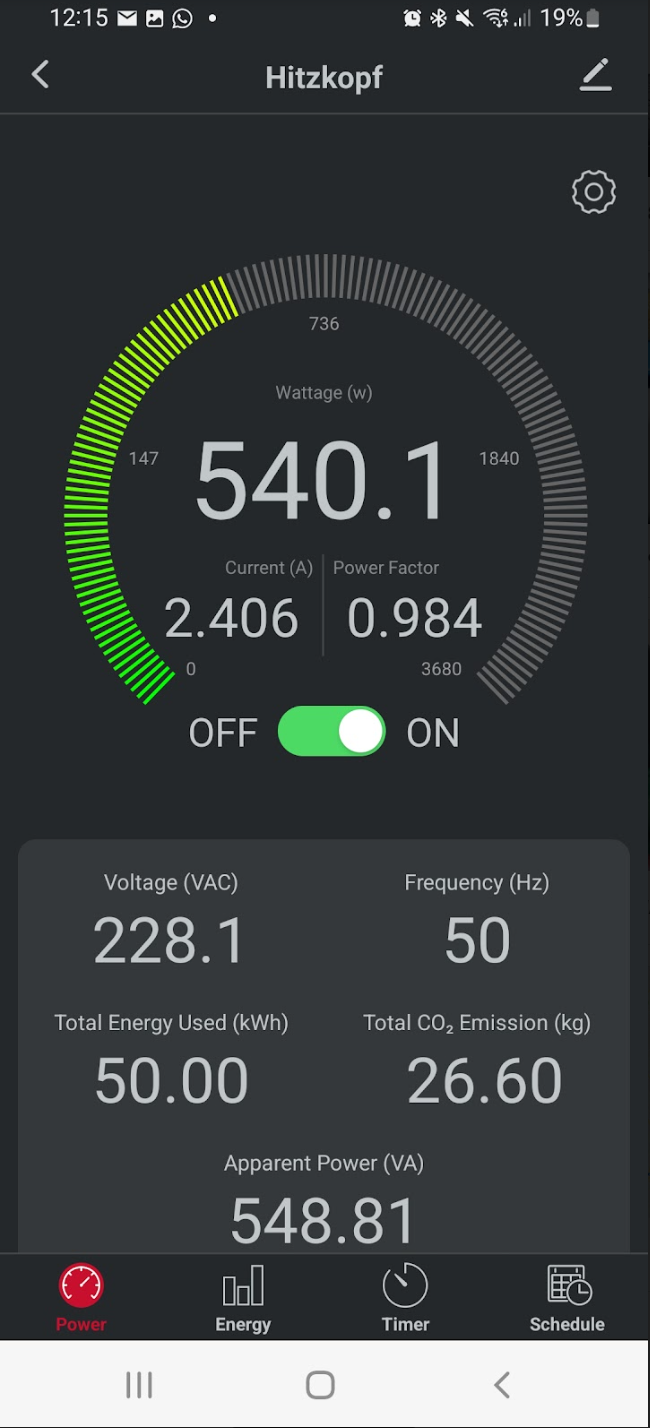The width and height of the screenshot is (650, 1428).
Task: View the Schedule tab
Action: pos(567,1297)
